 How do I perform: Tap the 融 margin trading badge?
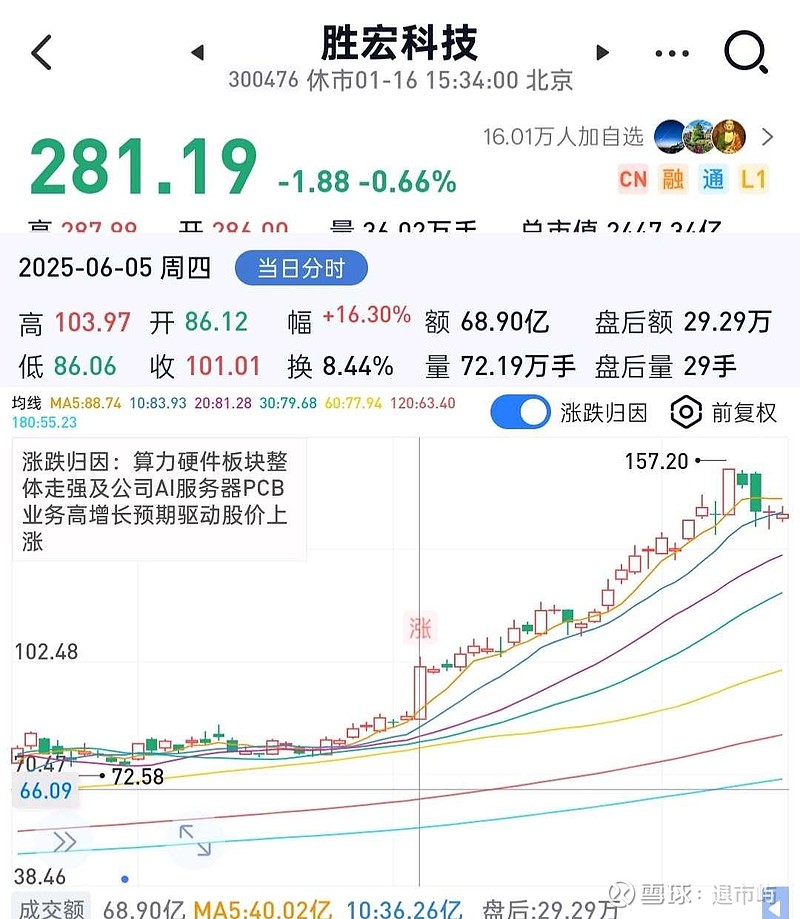pyautogui.click(x=672, y=179)
